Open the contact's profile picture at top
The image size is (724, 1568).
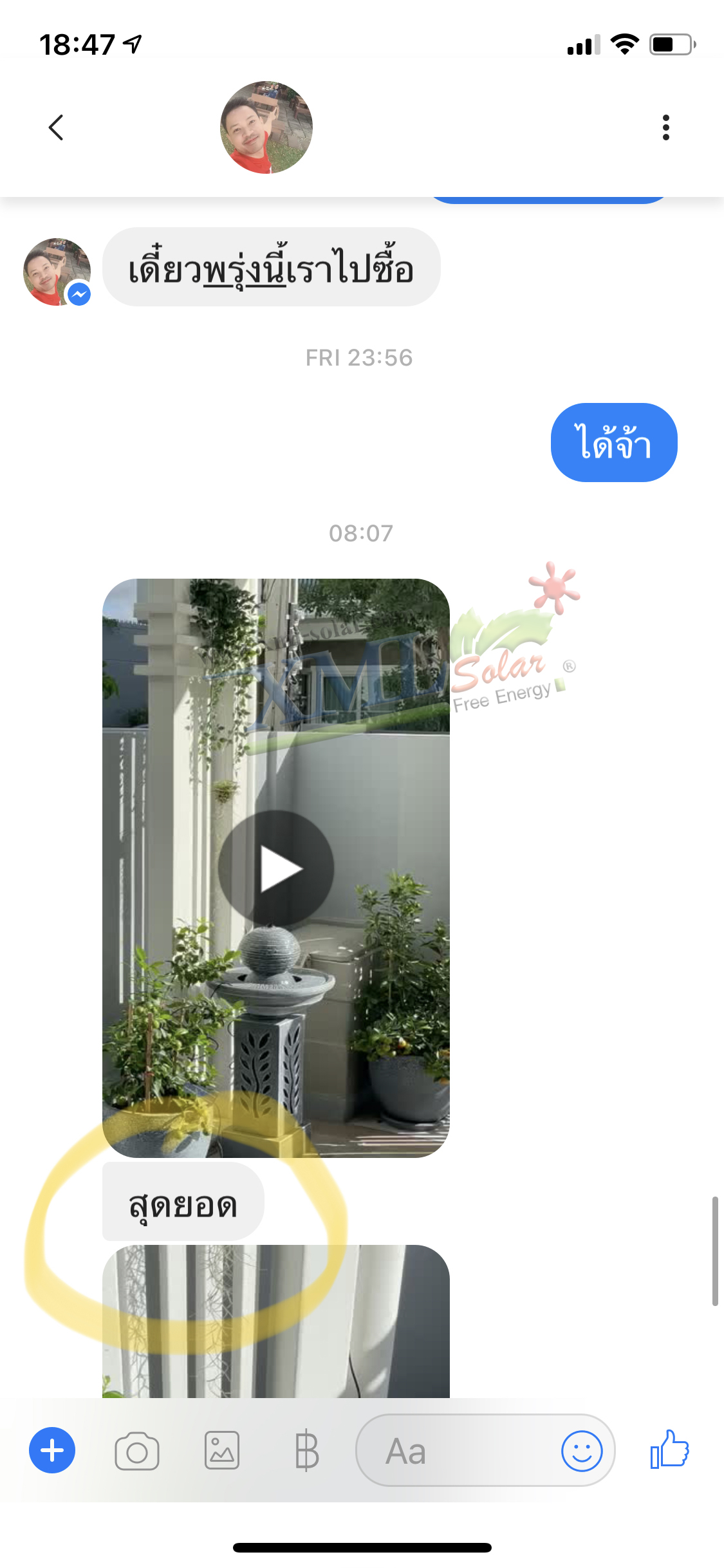tap(266, 126)
